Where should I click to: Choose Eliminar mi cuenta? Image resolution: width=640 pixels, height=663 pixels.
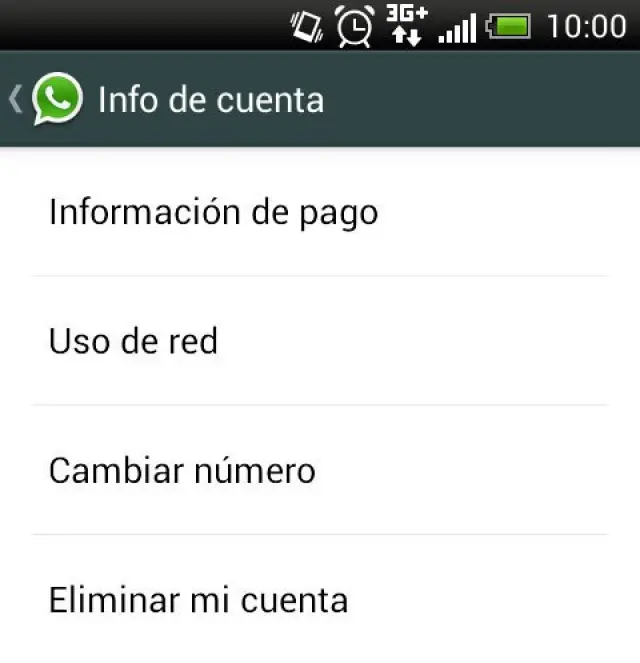[198, 600]
